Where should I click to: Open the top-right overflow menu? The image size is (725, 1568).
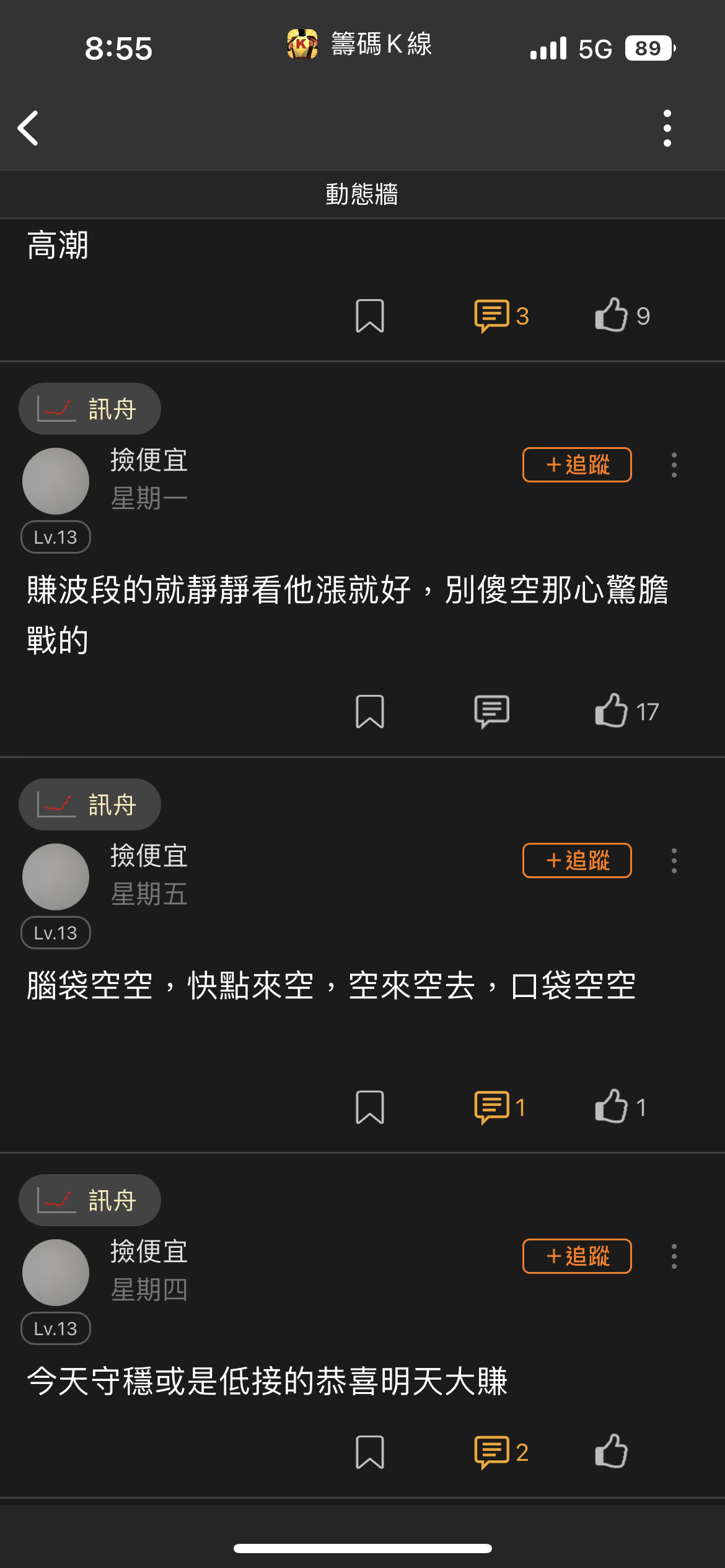pos(667,127)
